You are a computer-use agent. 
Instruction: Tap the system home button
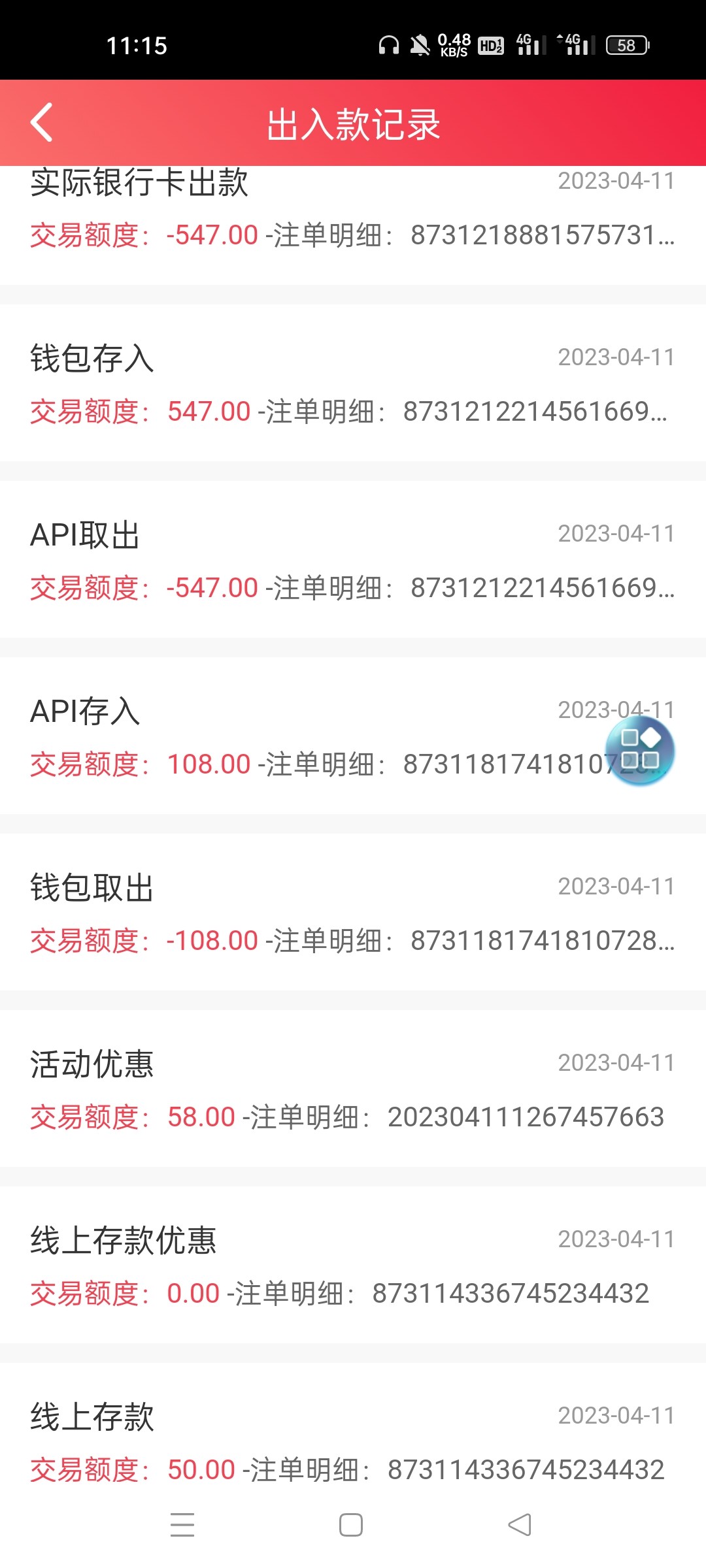pos(351,1526)
